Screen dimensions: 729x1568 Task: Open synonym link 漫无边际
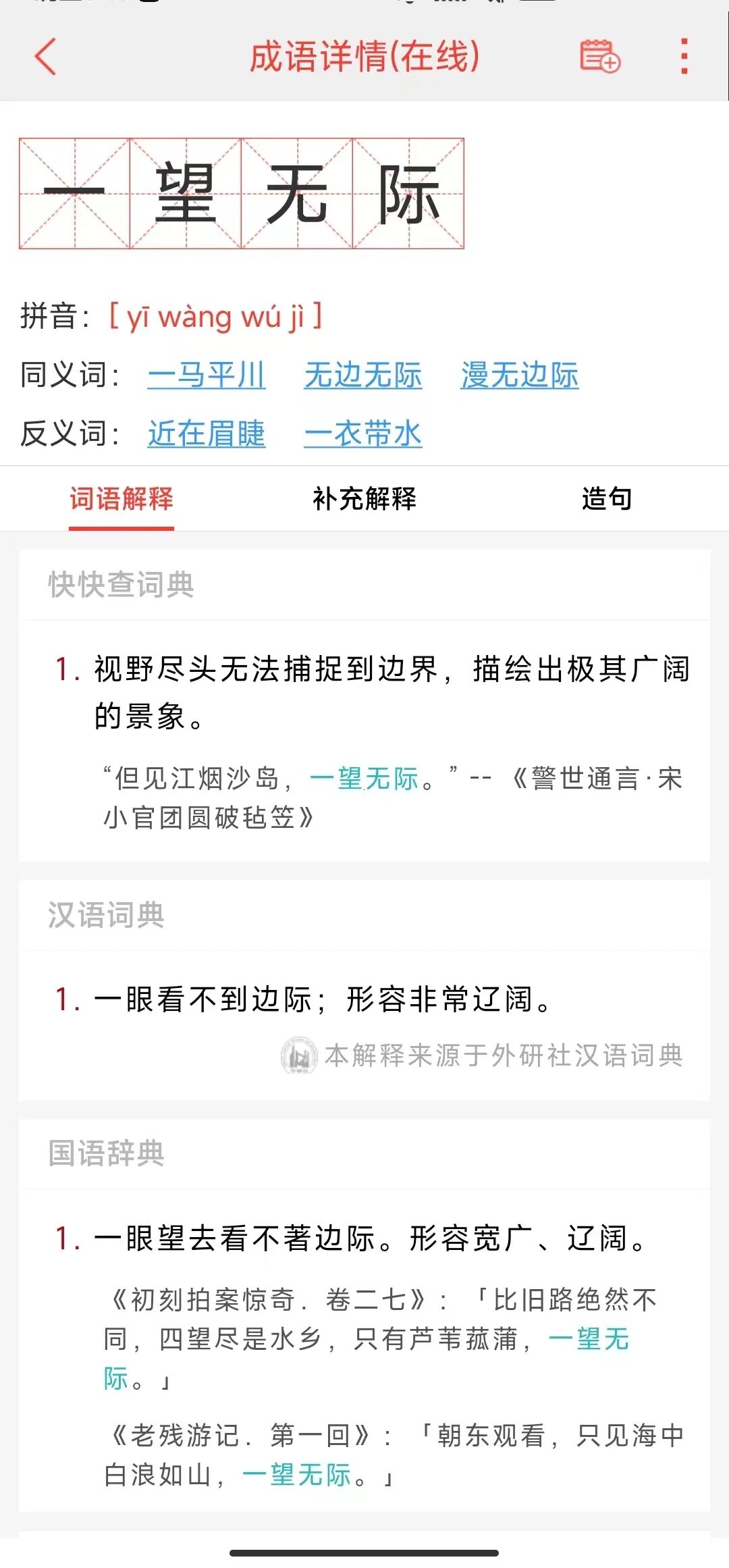pos(520,376)
